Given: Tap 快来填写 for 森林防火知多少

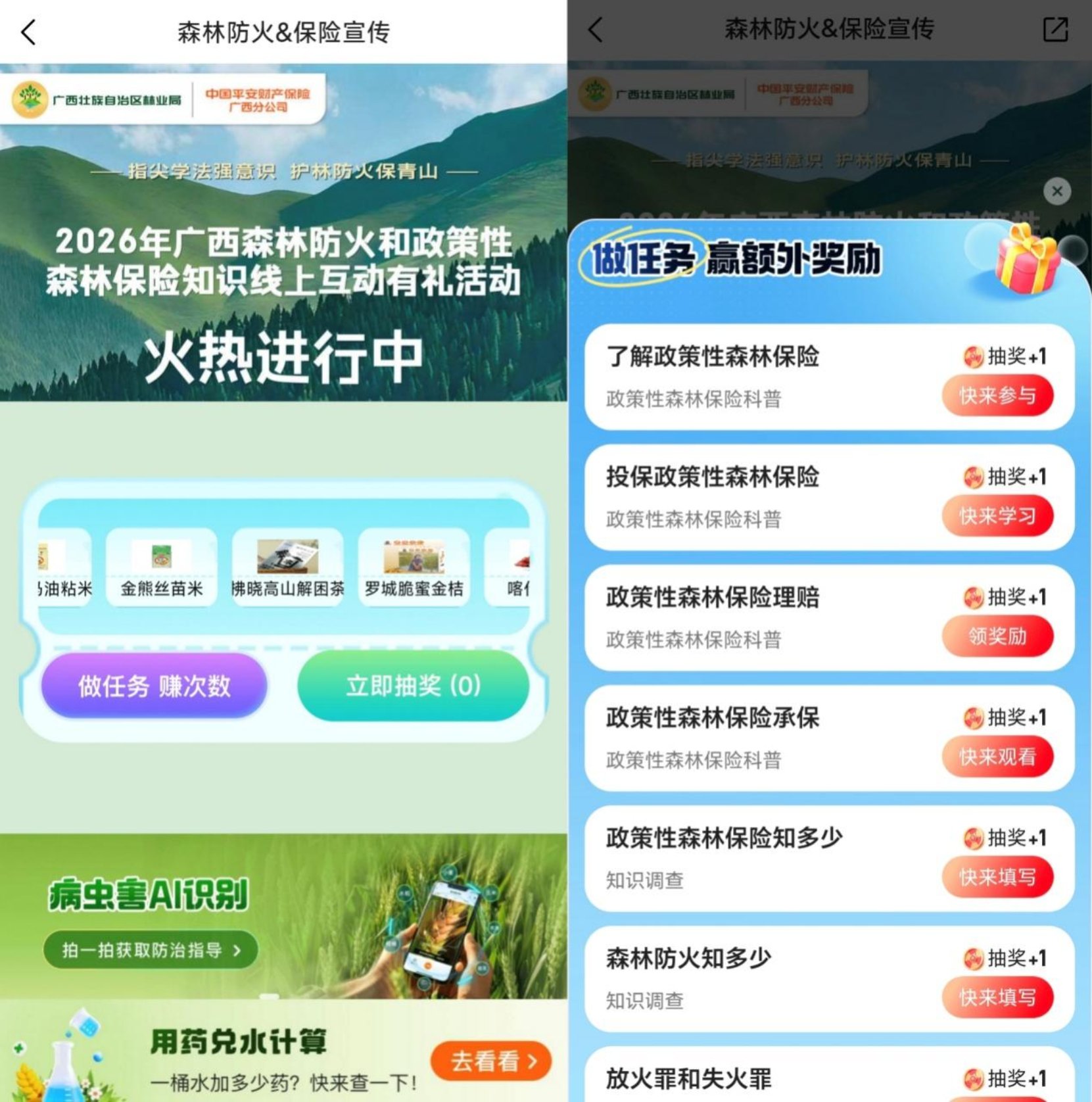Looking at the screenshot, I should coord(997,997).
